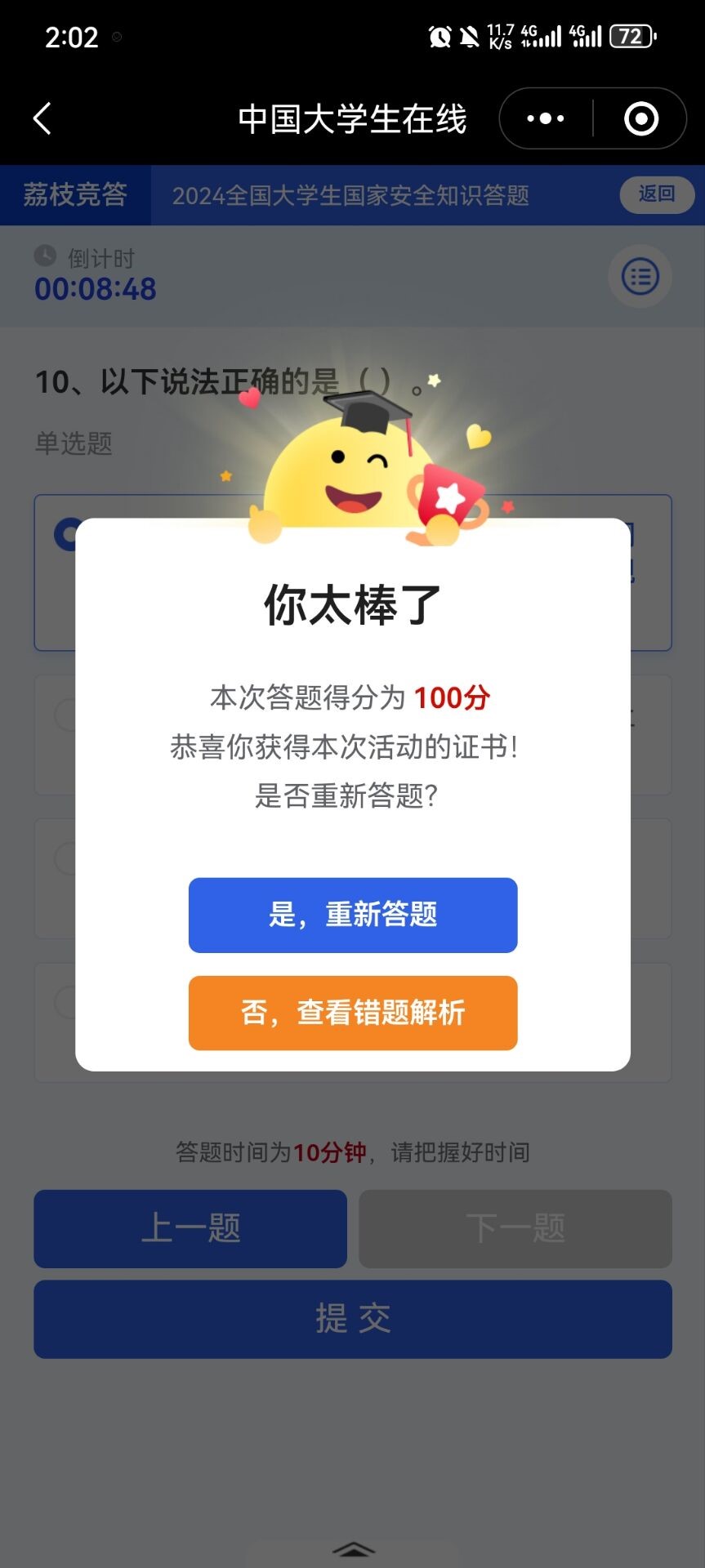Close the mini program via circle icon
705x1568 pixels.
(641, 118)
